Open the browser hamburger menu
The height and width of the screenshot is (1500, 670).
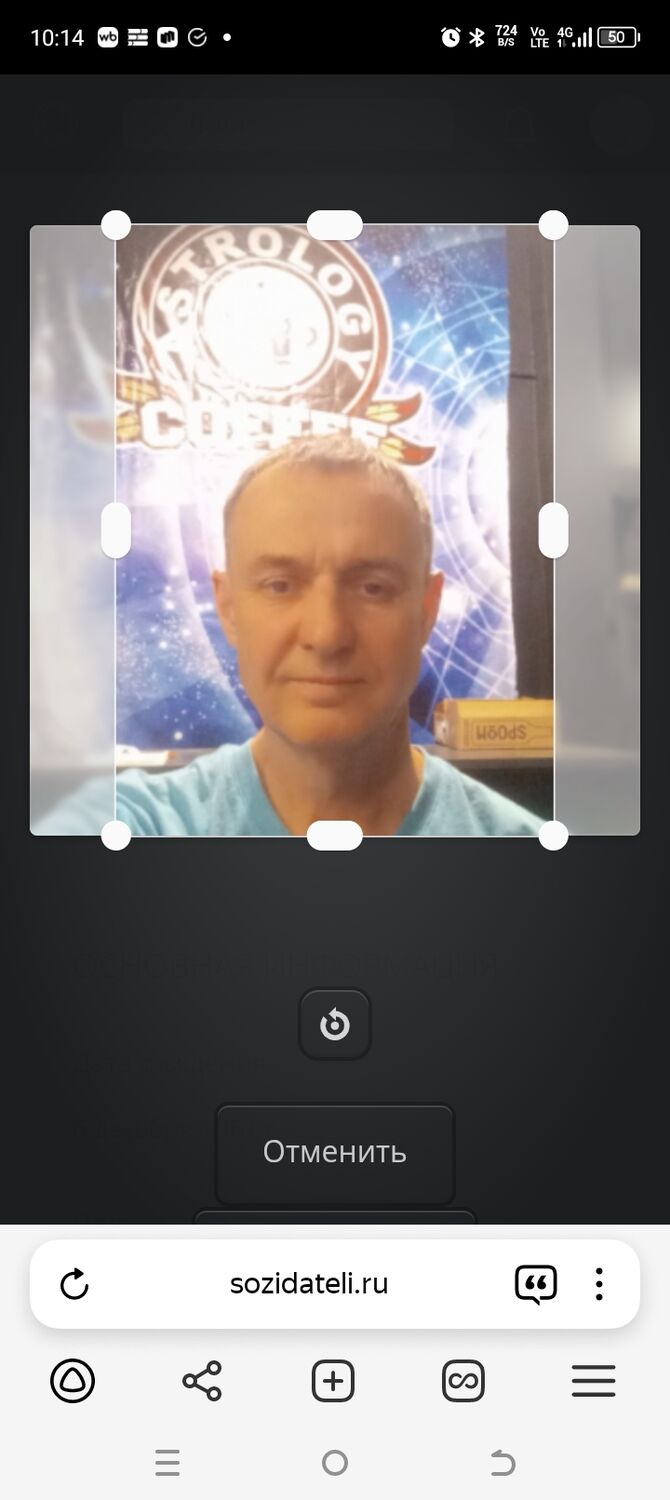[x=593, y=1382]
